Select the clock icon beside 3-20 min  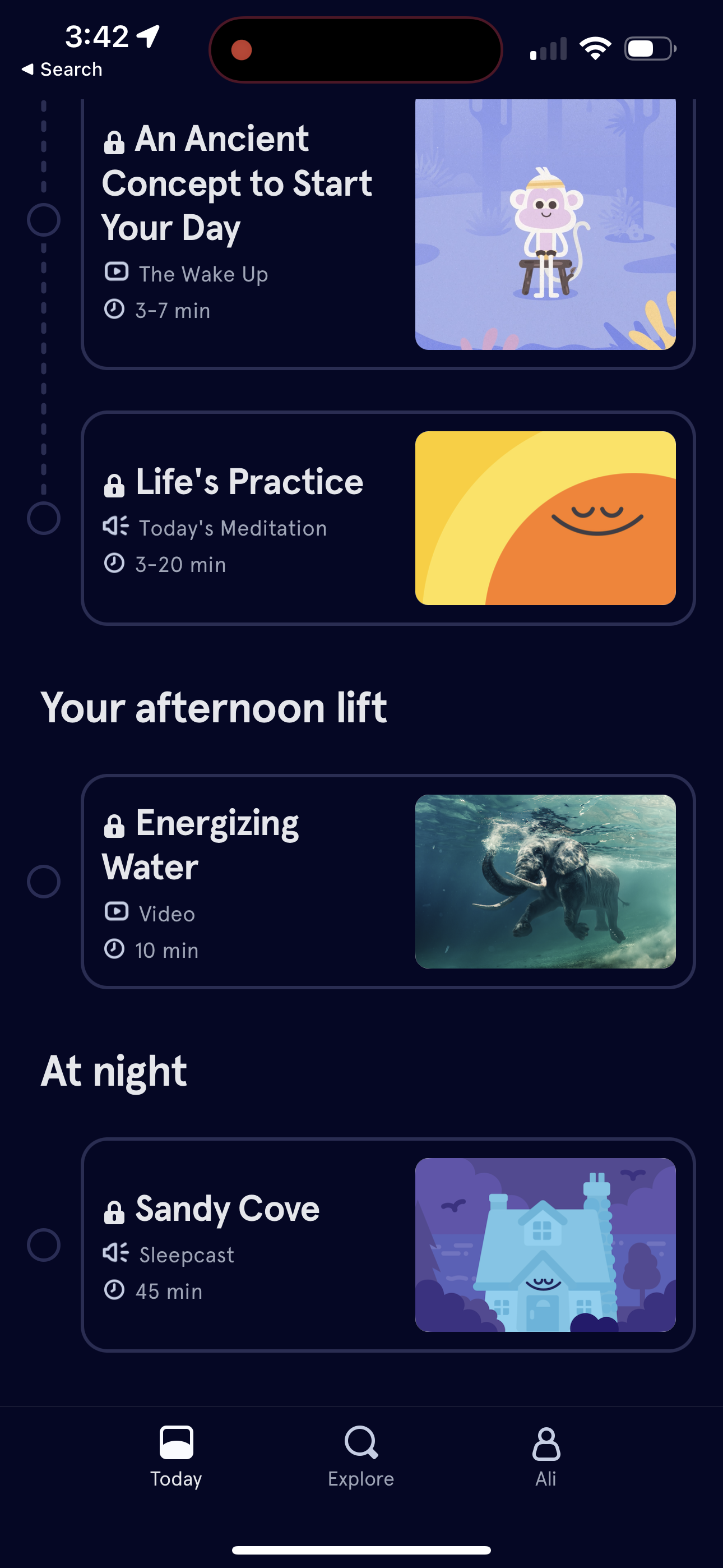point(115,564)
